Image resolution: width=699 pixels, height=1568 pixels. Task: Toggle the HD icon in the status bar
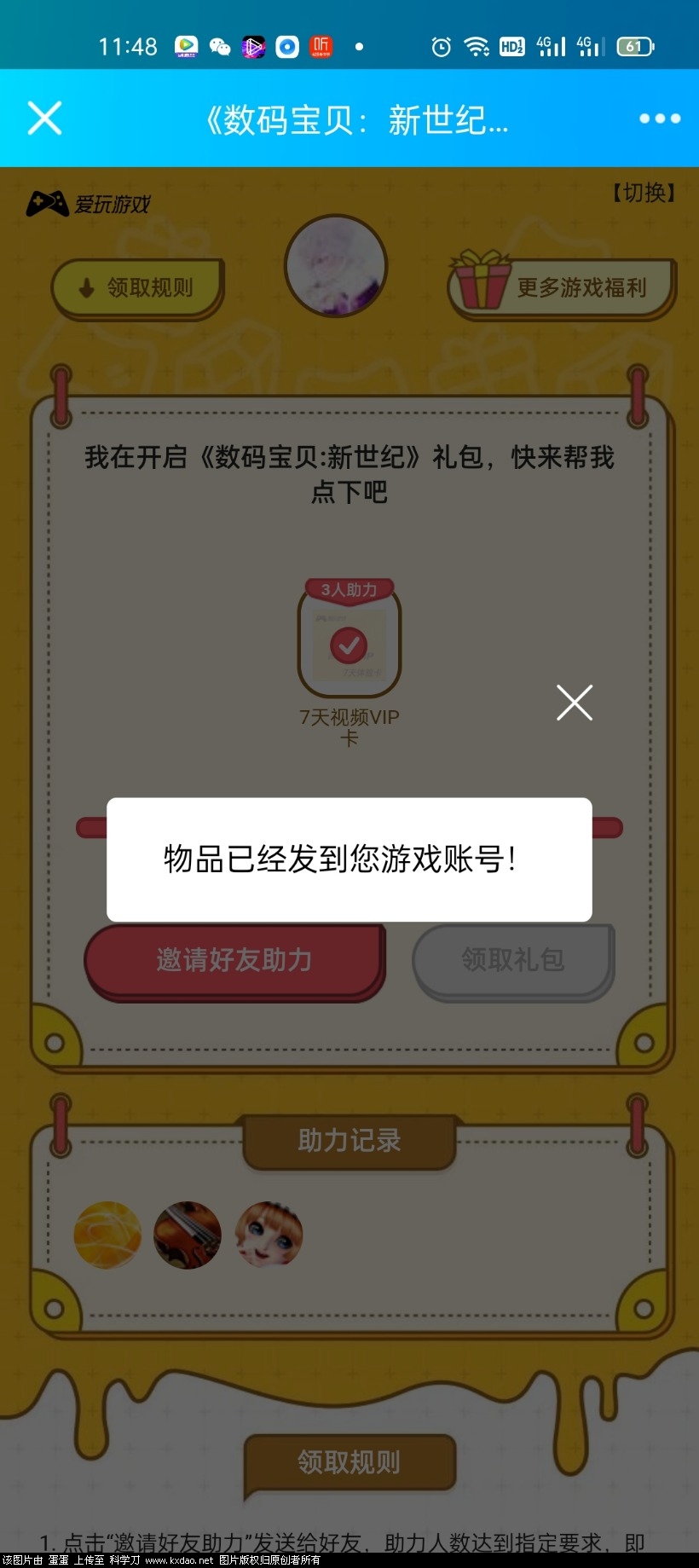click(x=512, y=47)
